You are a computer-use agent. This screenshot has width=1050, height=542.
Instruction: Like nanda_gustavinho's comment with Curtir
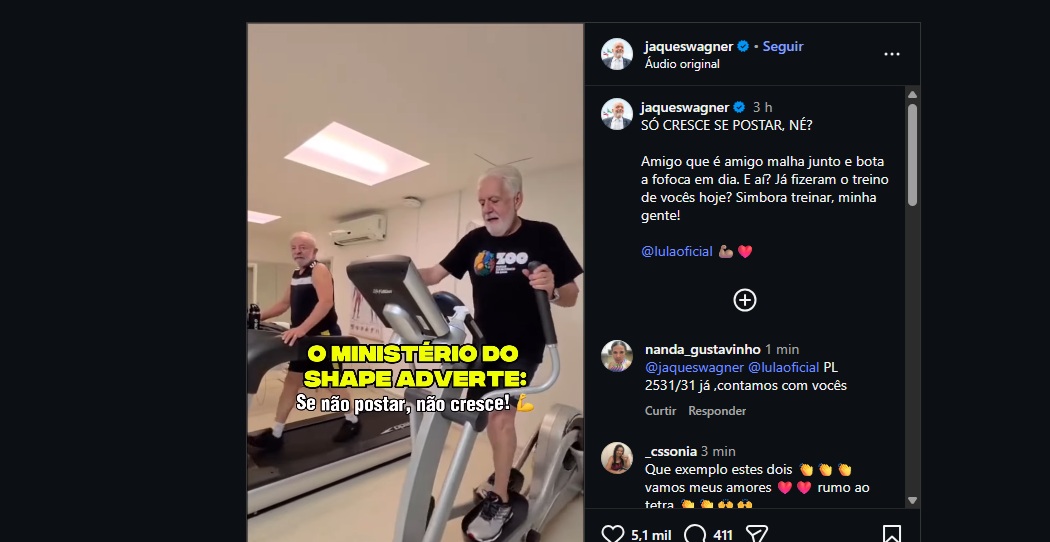660,411
